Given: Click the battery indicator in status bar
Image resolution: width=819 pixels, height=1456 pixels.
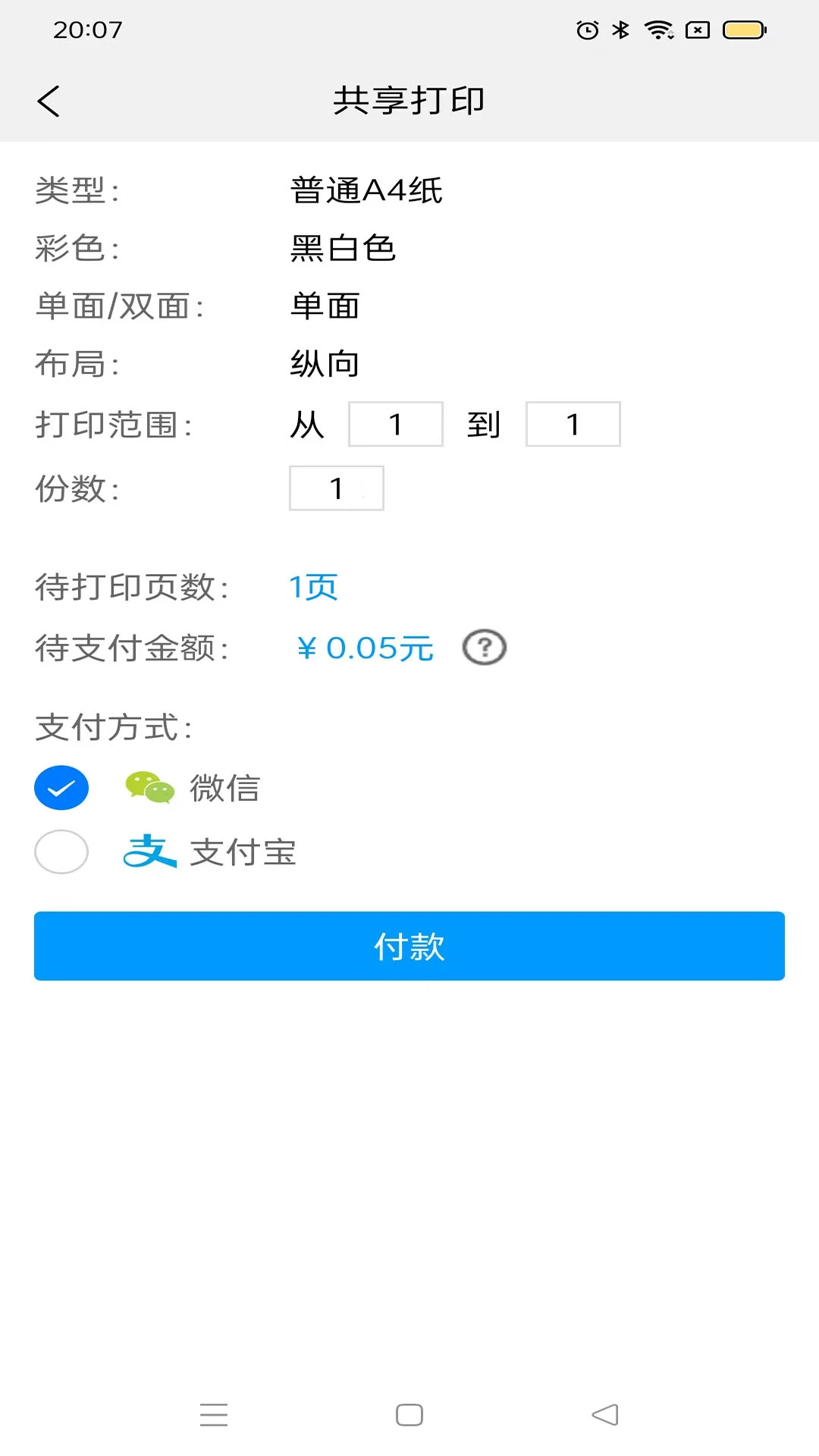Looking at the screenshot, I should click(x=744, y=30).
